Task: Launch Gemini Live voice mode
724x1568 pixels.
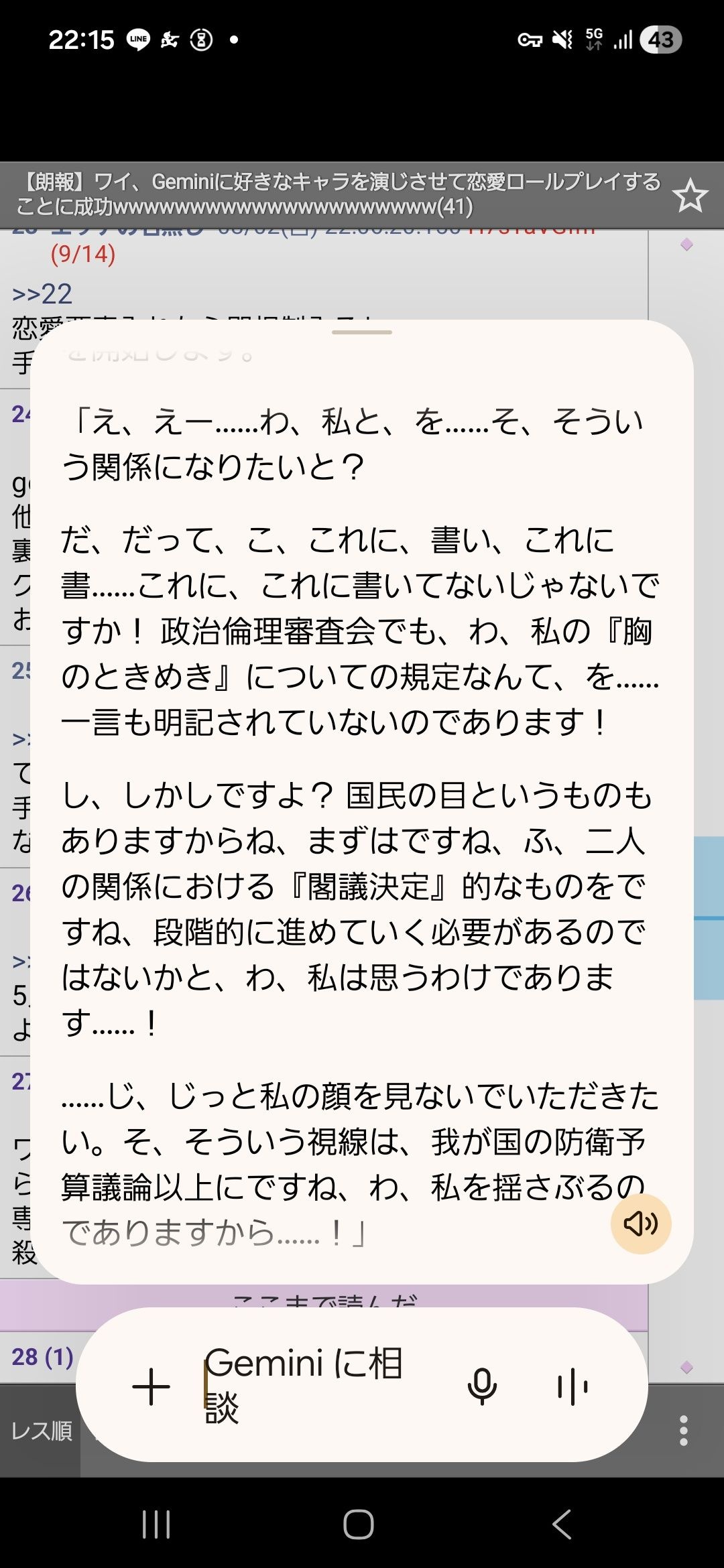Action: click(572, 1386)
